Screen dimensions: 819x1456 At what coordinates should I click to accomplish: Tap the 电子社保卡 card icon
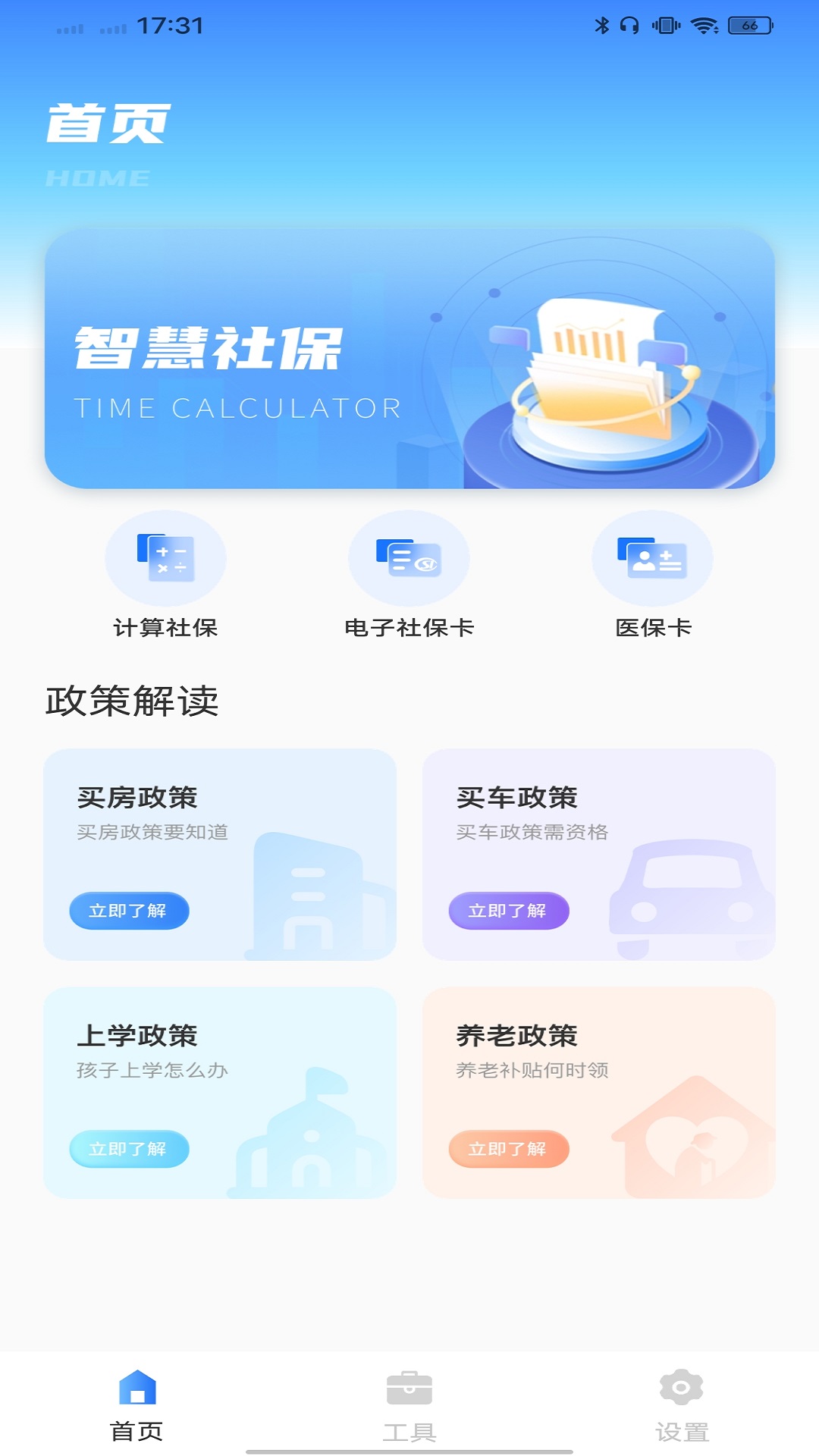click(409, 557)
